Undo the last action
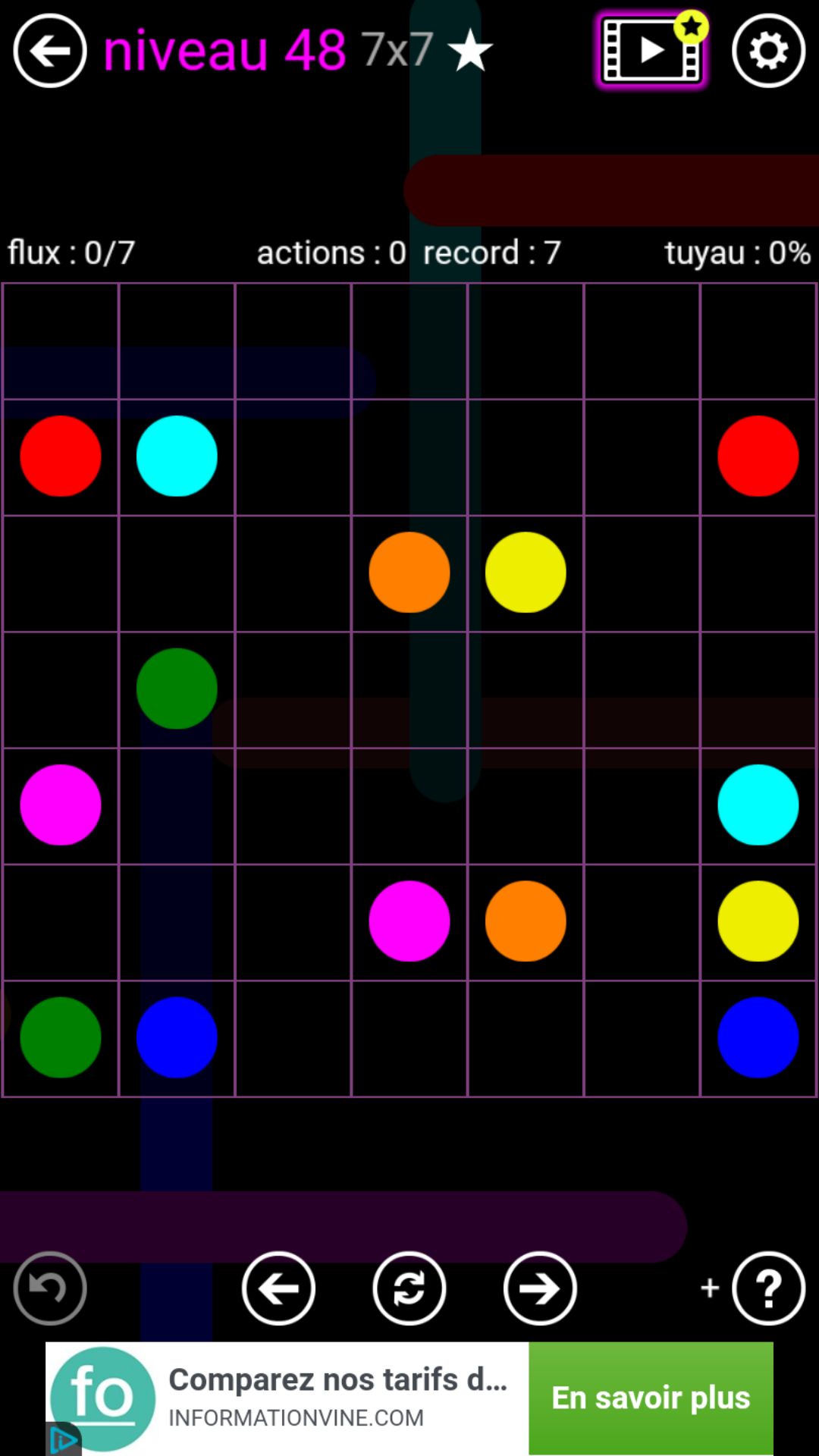Viewport: 819px width, 1456px height. [x=50, y=1288]
